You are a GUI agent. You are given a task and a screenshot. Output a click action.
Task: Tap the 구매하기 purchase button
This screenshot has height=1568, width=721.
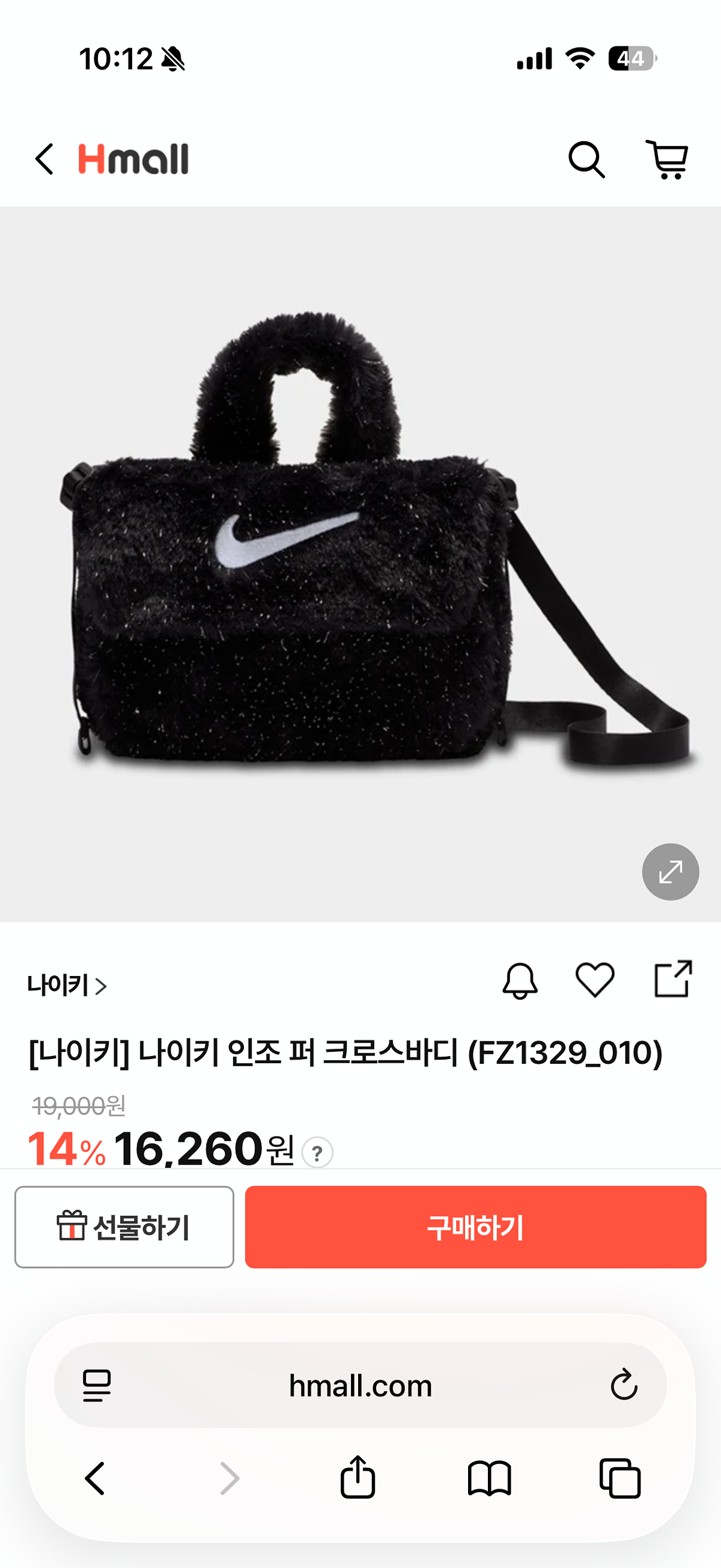(x=475, y=1227)
